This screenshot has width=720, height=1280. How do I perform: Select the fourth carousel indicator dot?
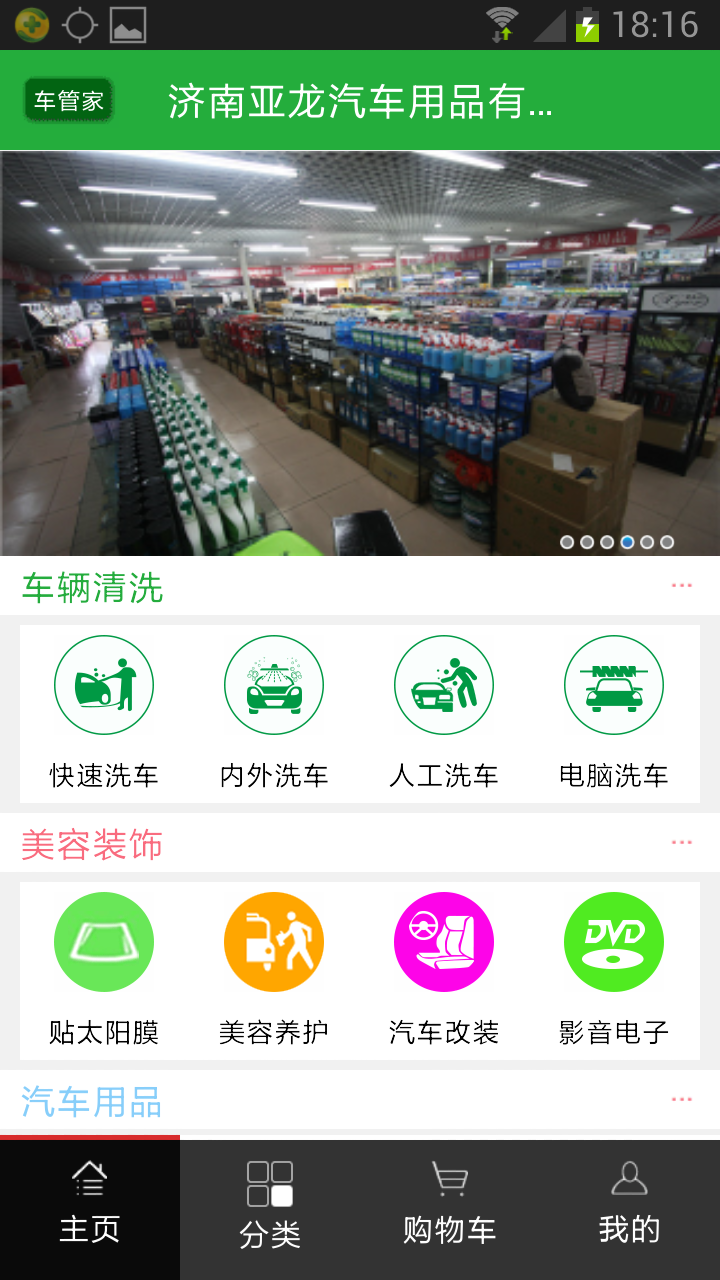pyautogui.click(x=626, y=542)
